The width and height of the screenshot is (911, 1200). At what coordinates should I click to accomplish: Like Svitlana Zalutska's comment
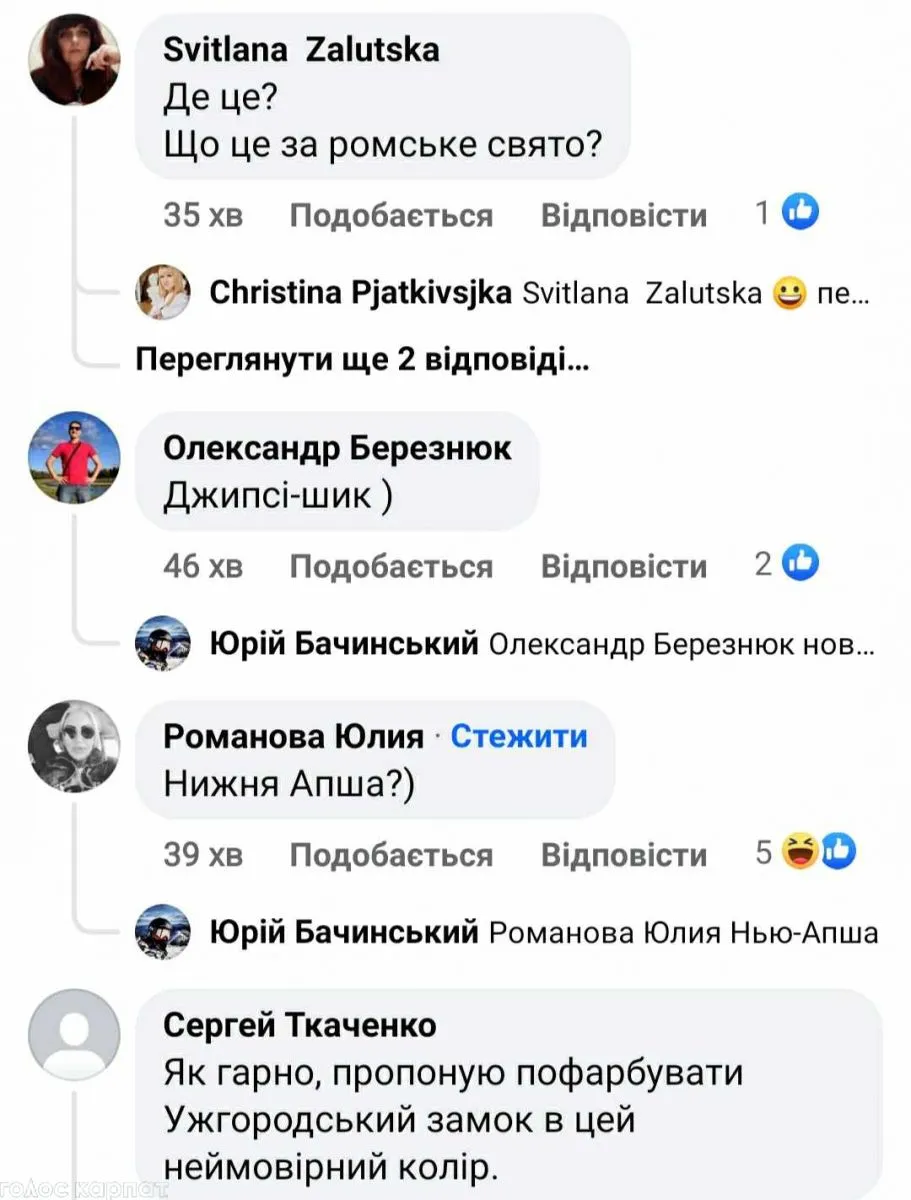click(x=391, y=215)
